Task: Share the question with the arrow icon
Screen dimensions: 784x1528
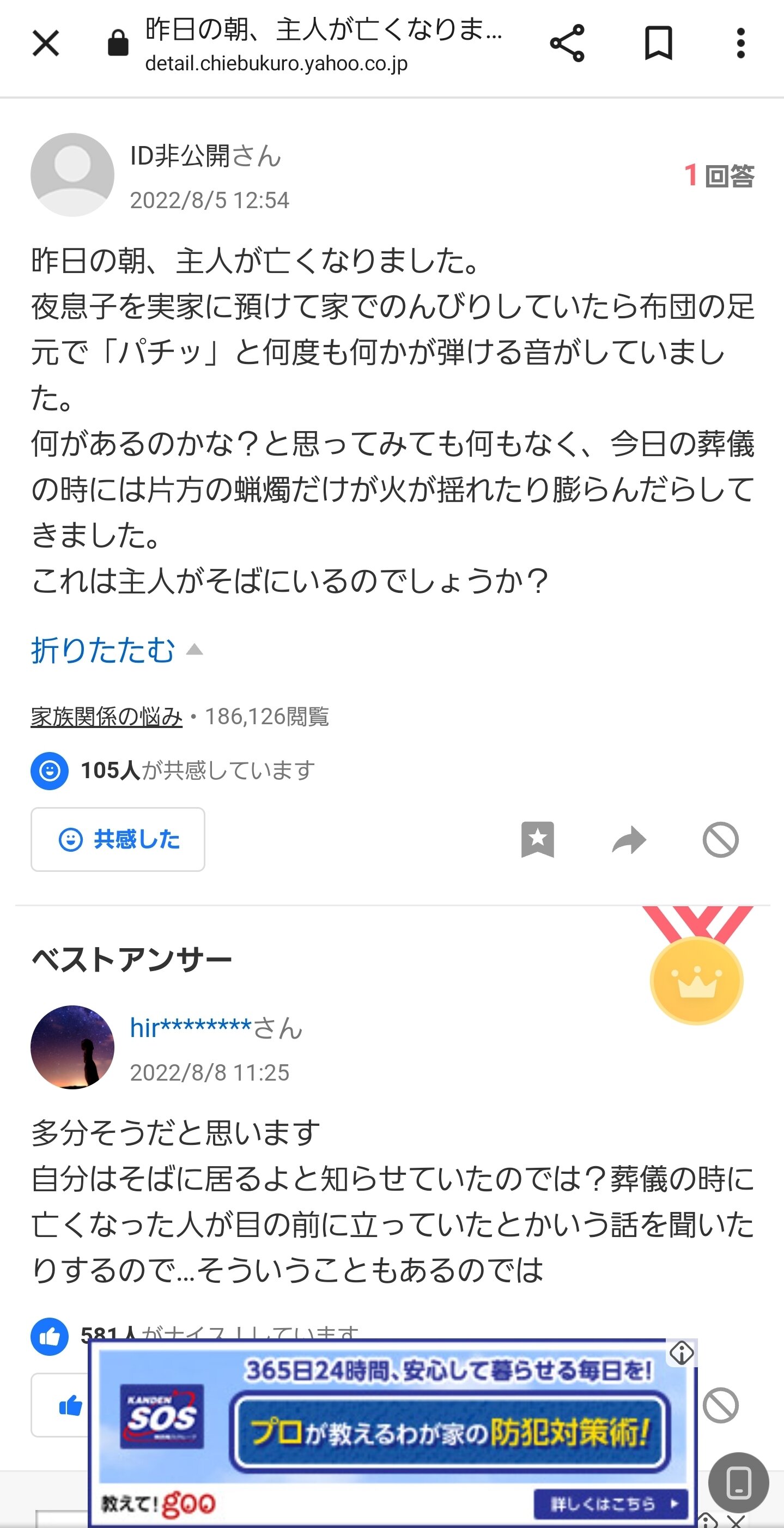Action: tap(629, 839)
